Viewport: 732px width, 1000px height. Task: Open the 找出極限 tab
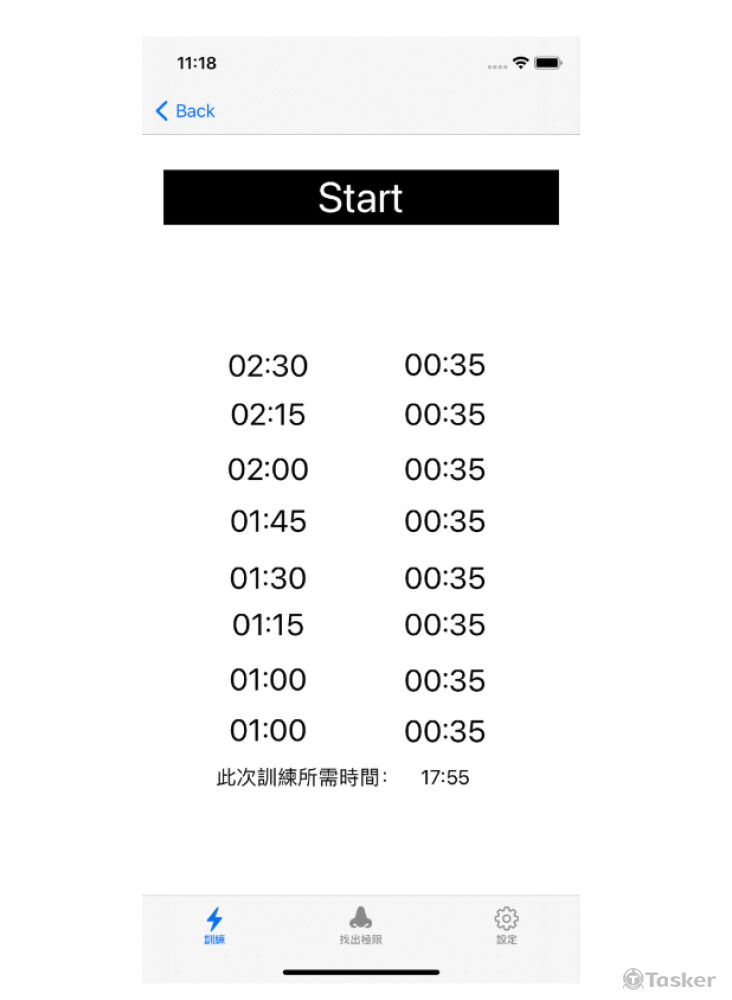coord(360,925)
